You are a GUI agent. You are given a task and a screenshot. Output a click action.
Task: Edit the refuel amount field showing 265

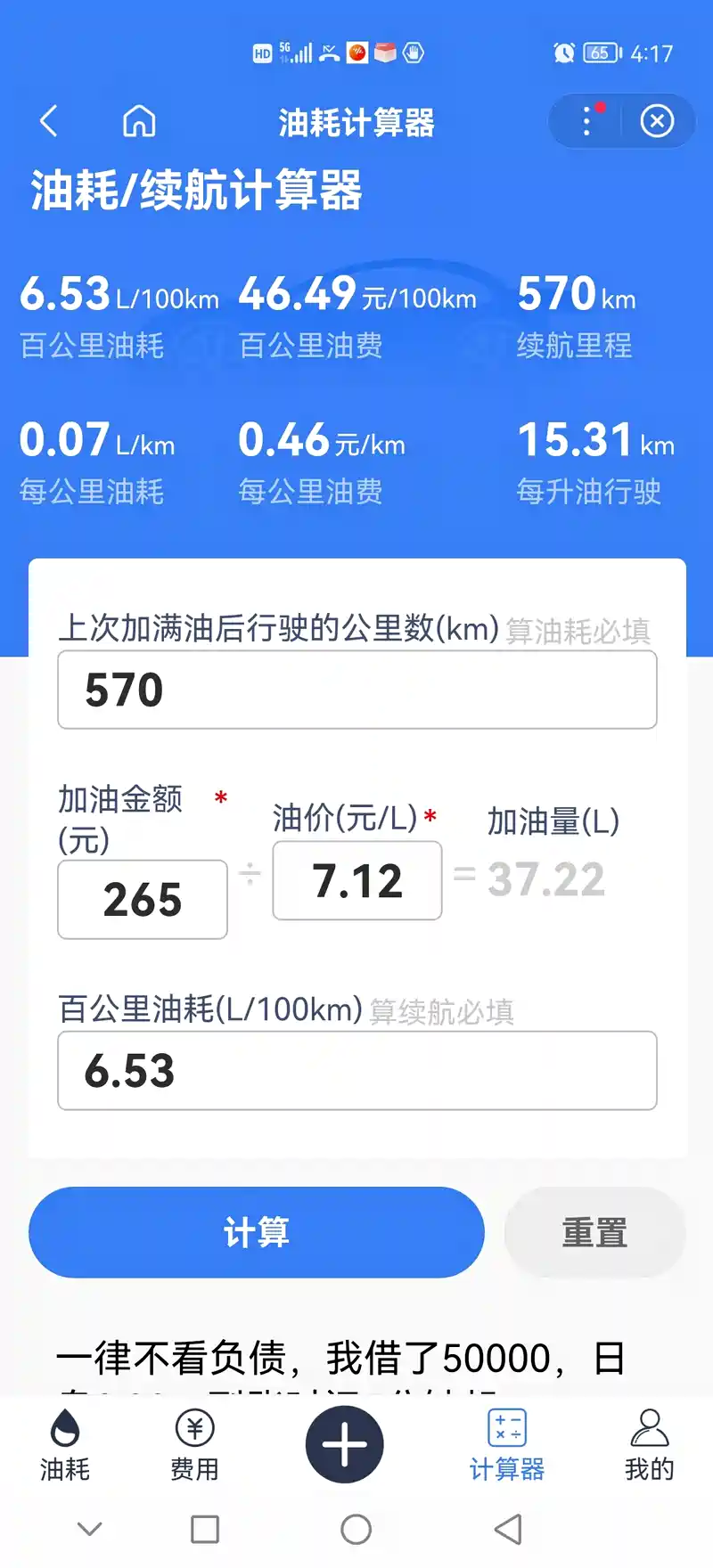point(143,899)
